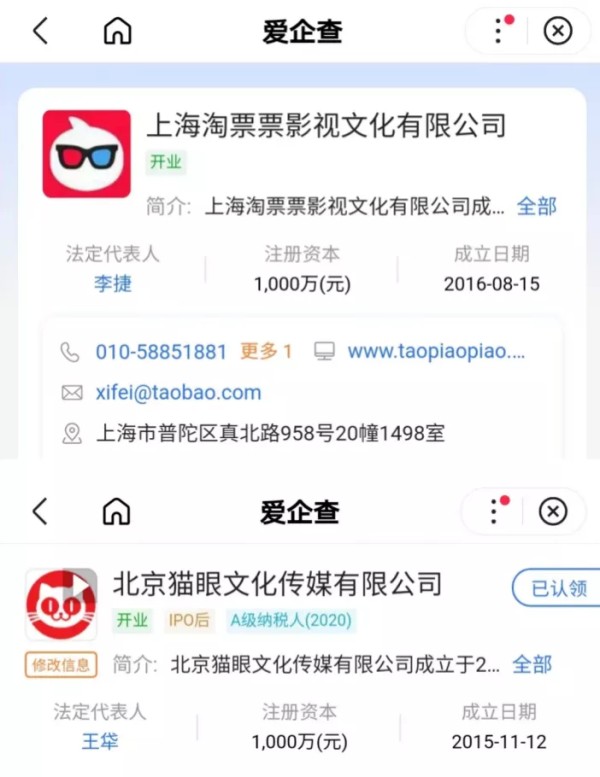
Task: Open the 上海市普陀区真北路958号 address on map
Action: click(269, 434)
